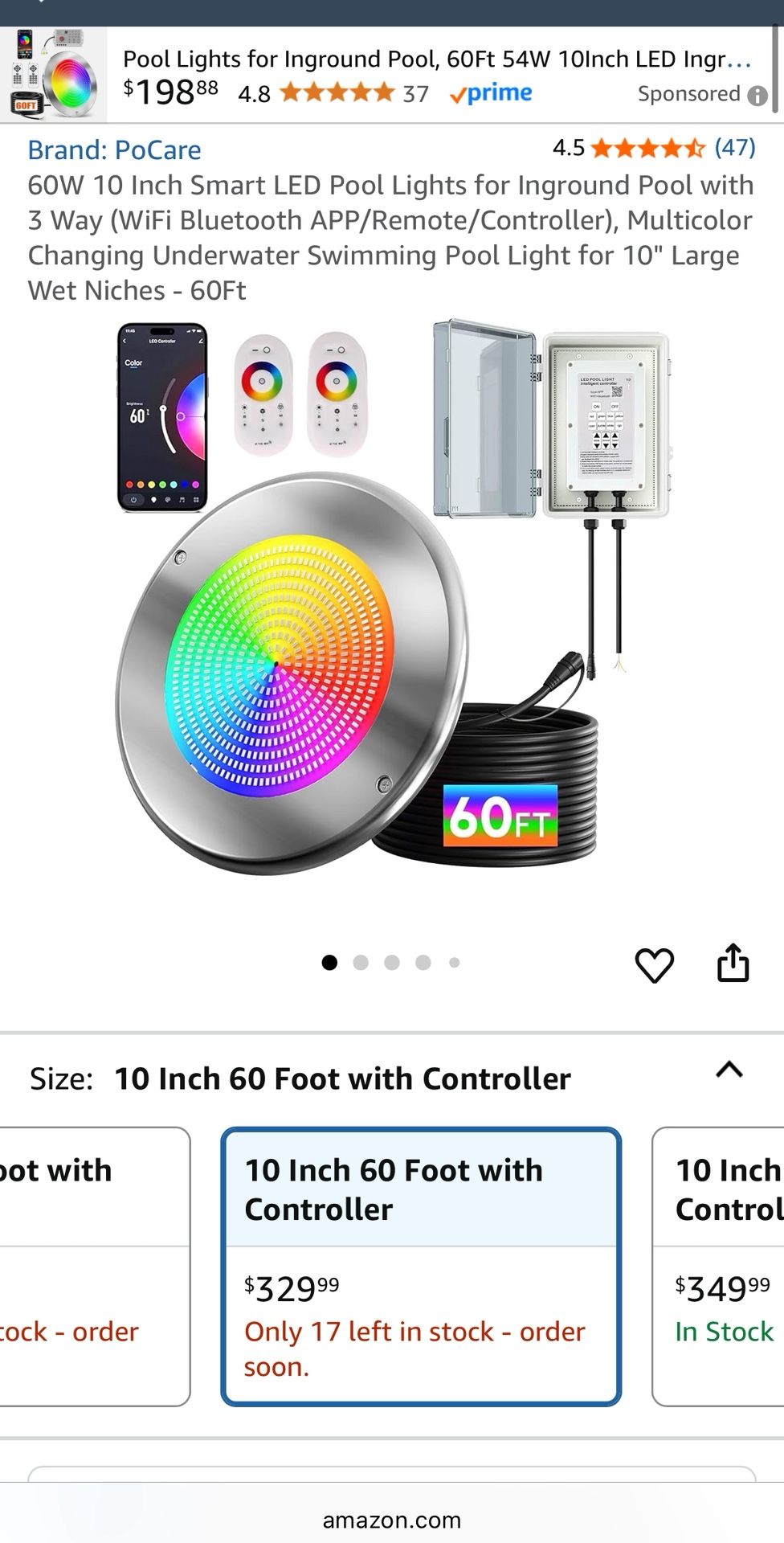The image size is (784, 1543).
Task: Tap the amazon.com address label
Action: tap(391, 1519)
